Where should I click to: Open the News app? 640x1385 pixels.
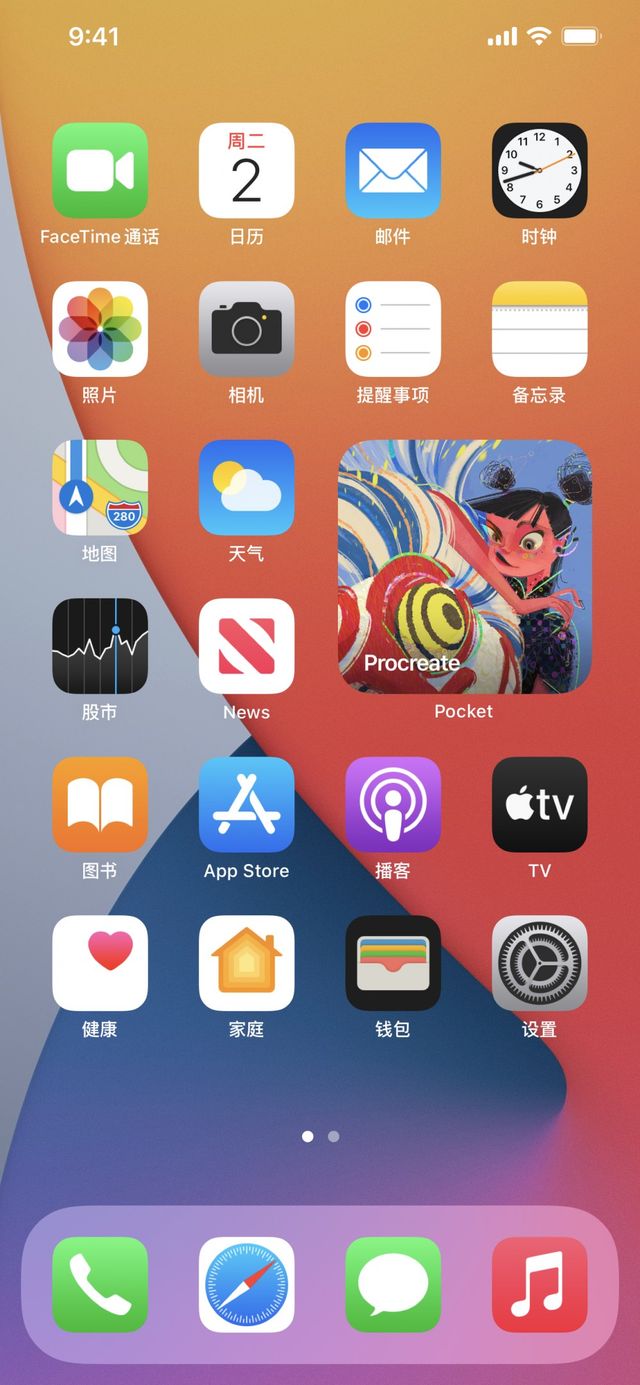246,646
